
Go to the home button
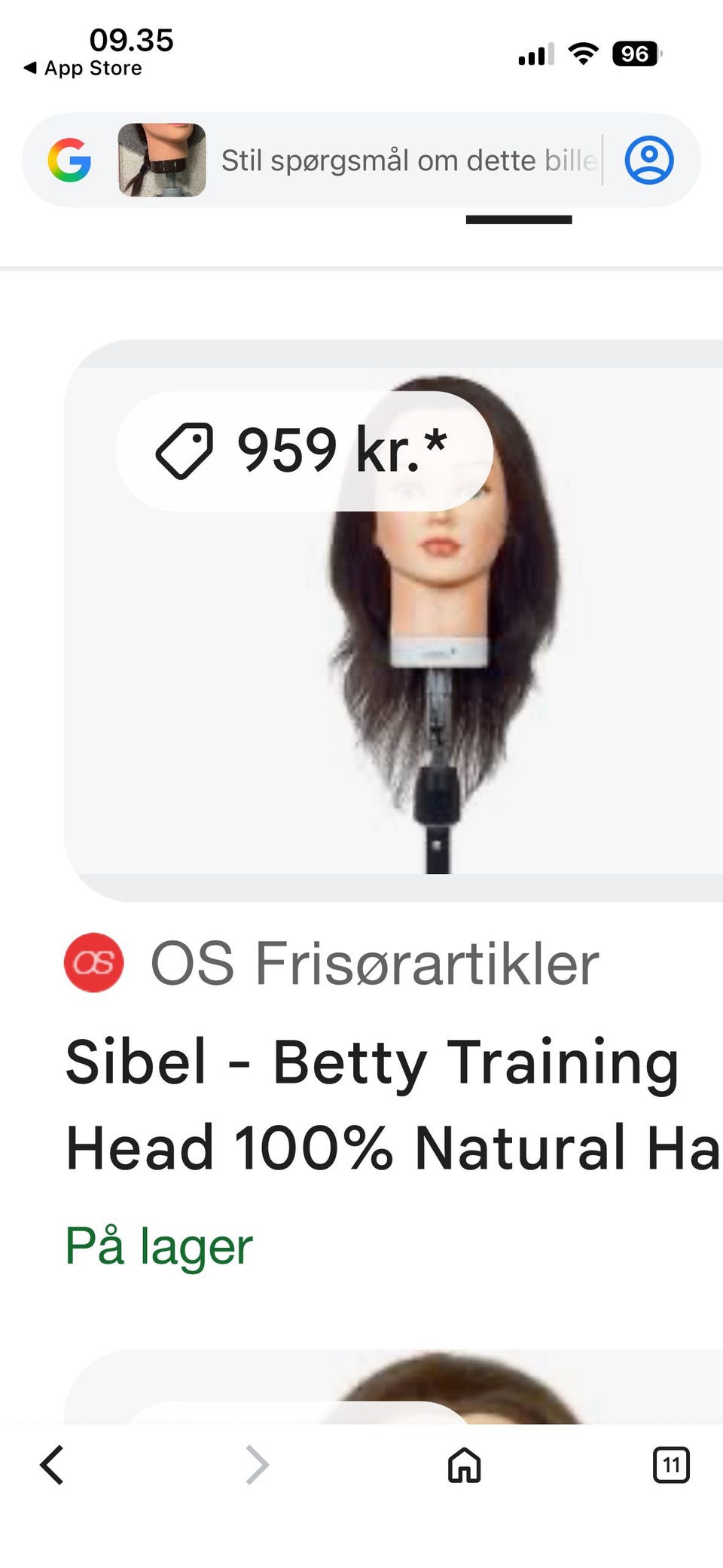[x=464, y=1466]
